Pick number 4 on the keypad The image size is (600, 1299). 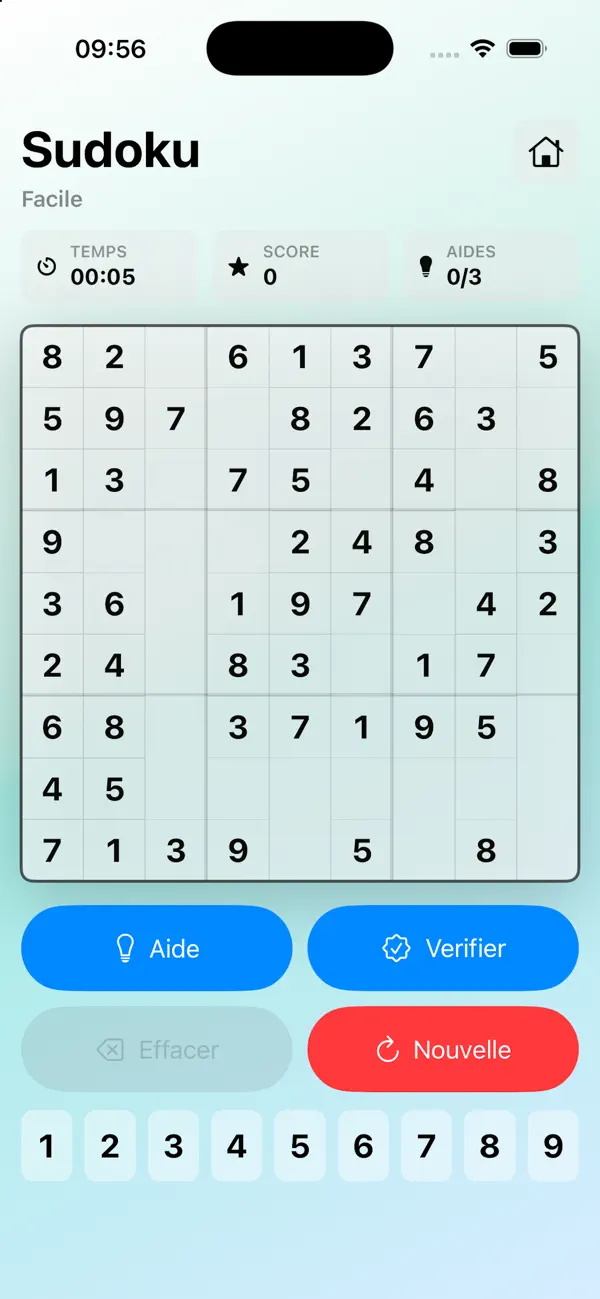click(x=237, y=1146)
